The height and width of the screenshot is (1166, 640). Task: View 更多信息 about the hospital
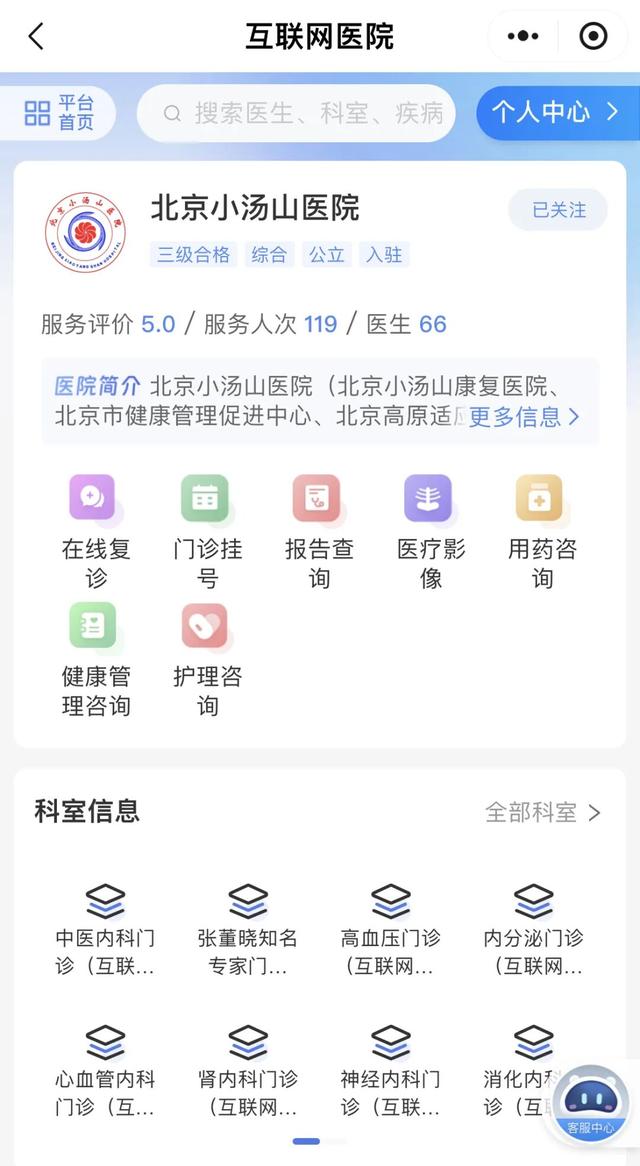pyautogui.click(x=524, y=417)
